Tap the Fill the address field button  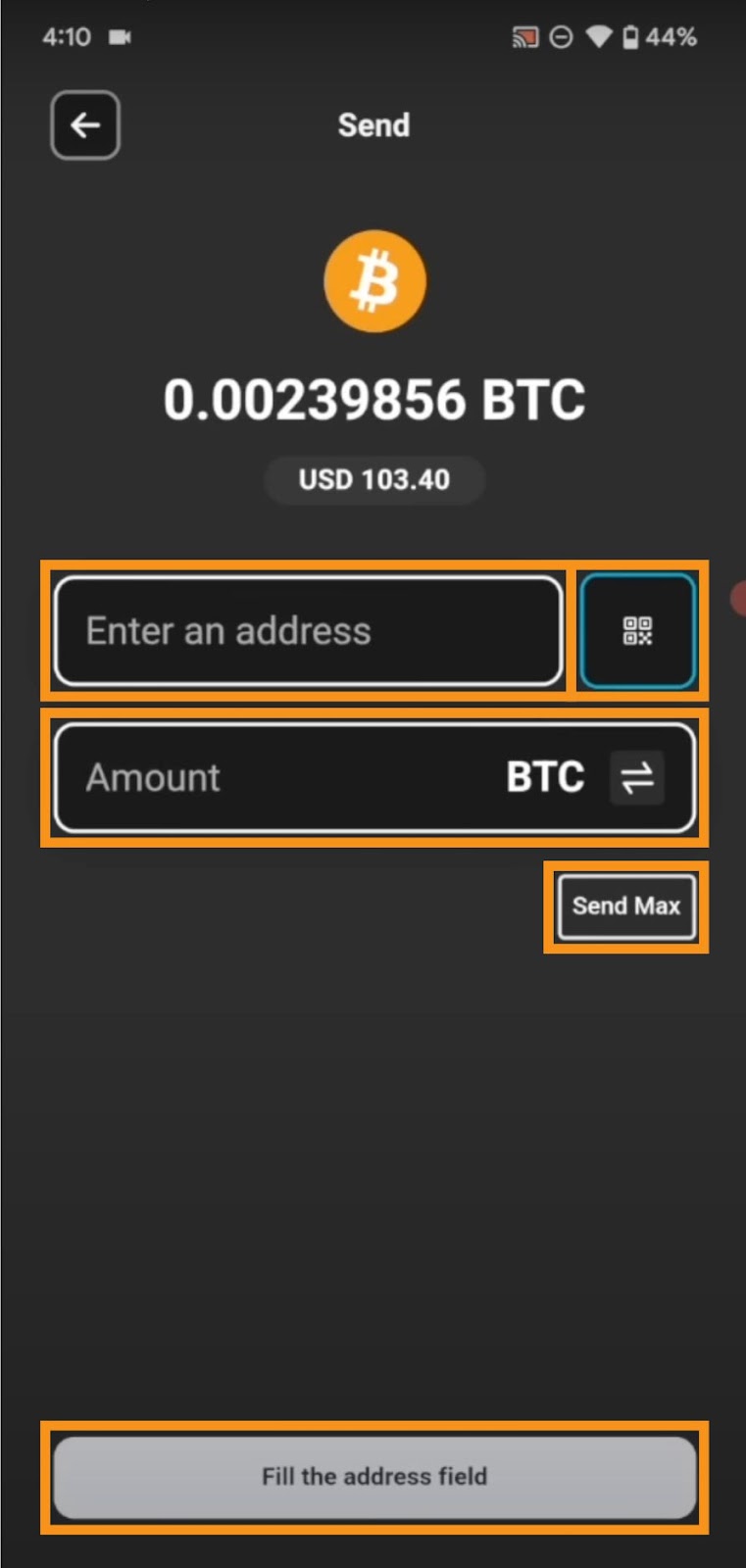click(374, 1477)
